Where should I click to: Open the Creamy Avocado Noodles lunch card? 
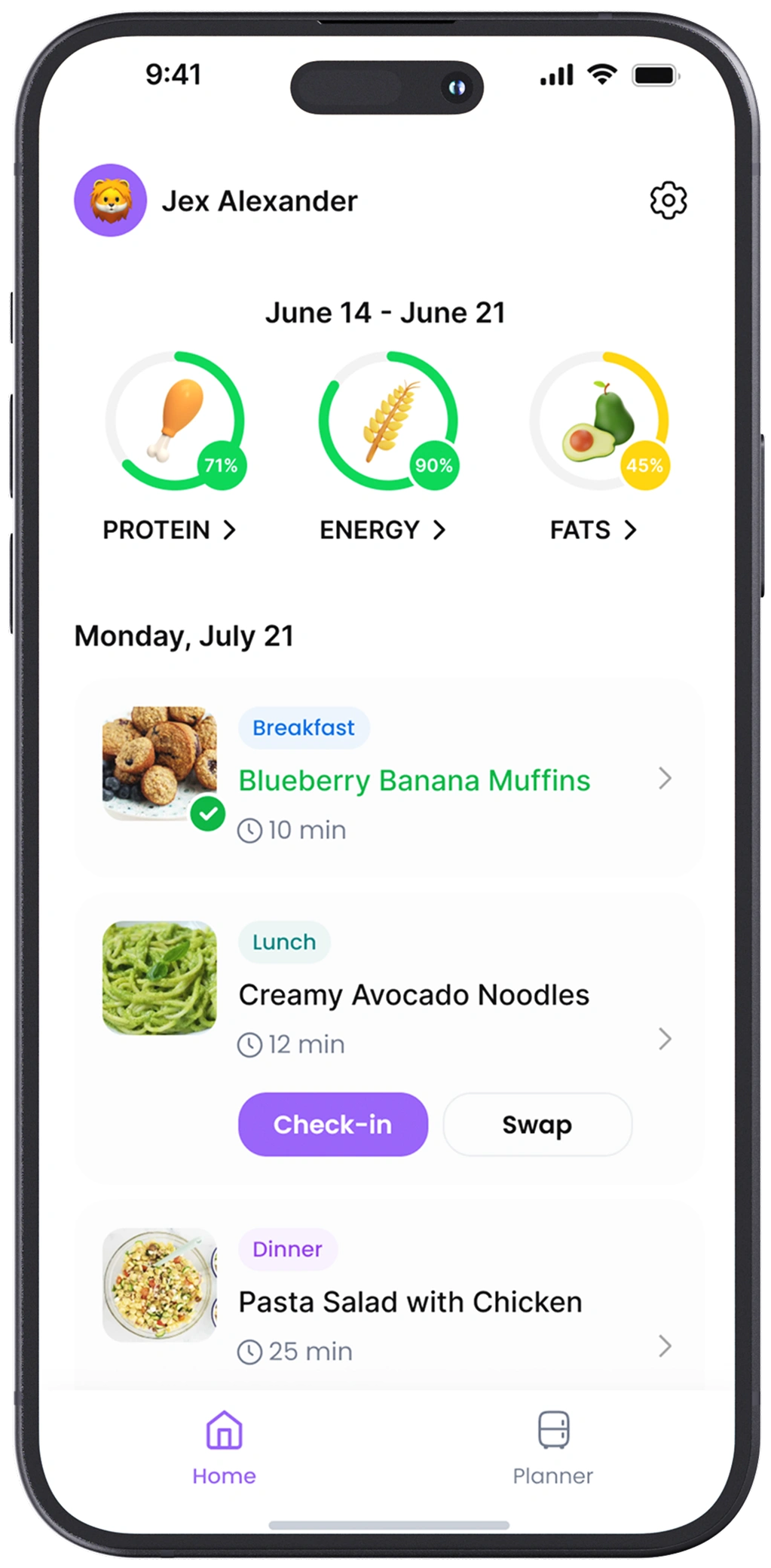[414, 995]
